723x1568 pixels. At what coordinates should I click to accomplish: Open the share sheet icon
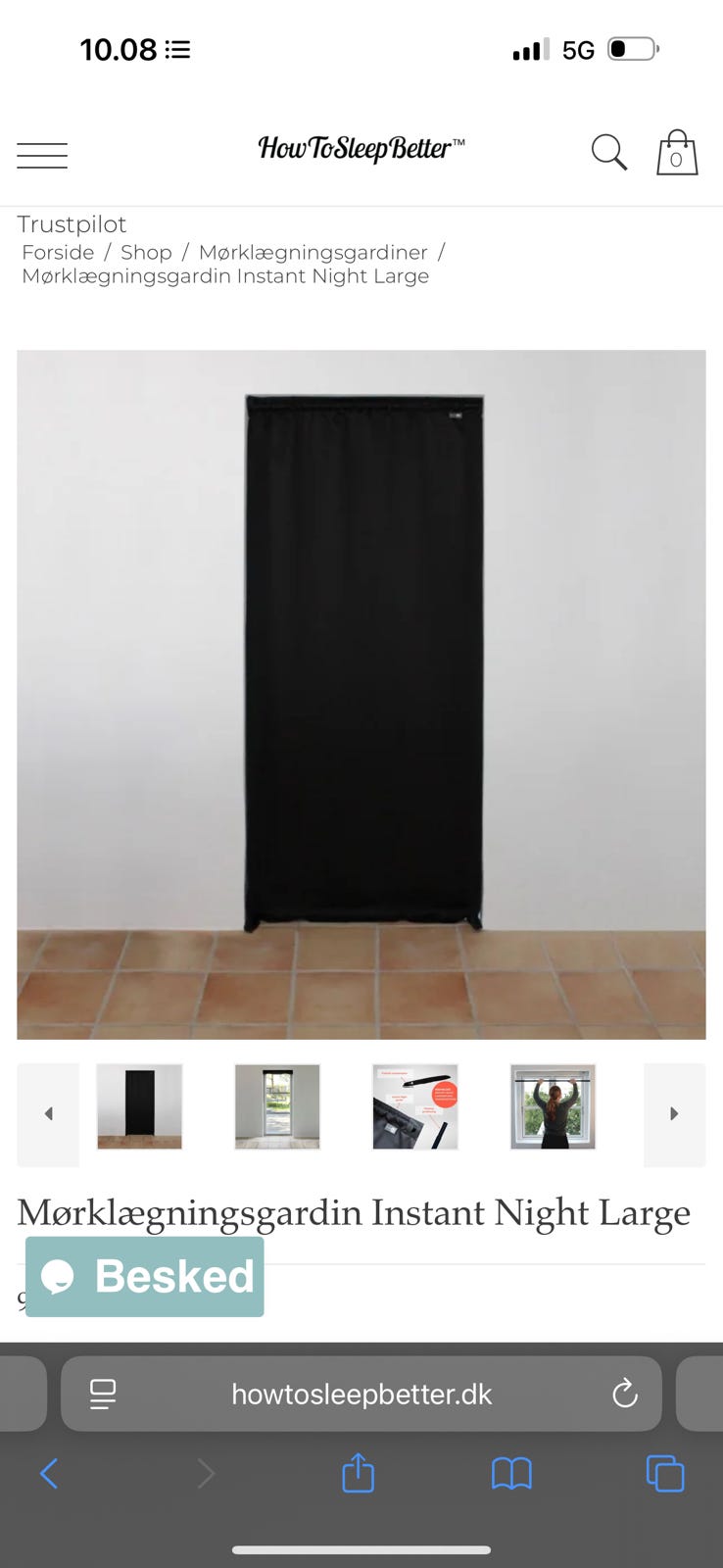point(358,1473)
